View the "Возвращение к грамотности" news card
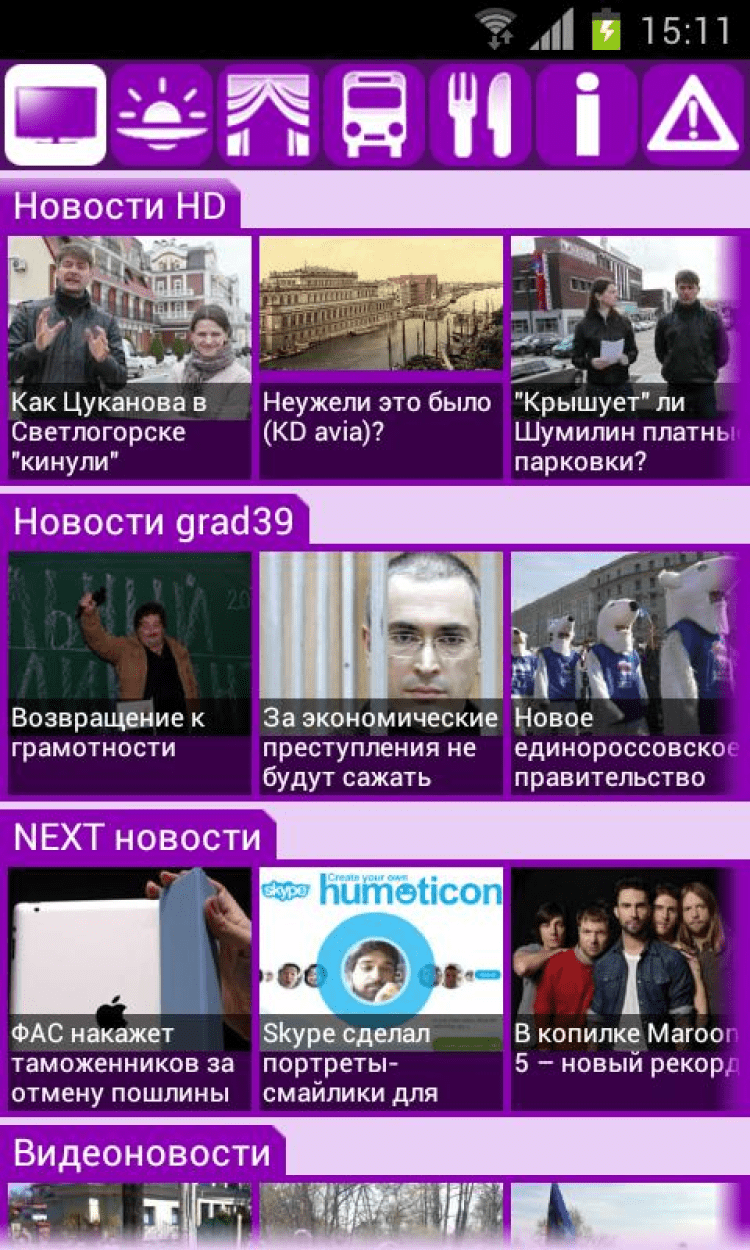 130,673
